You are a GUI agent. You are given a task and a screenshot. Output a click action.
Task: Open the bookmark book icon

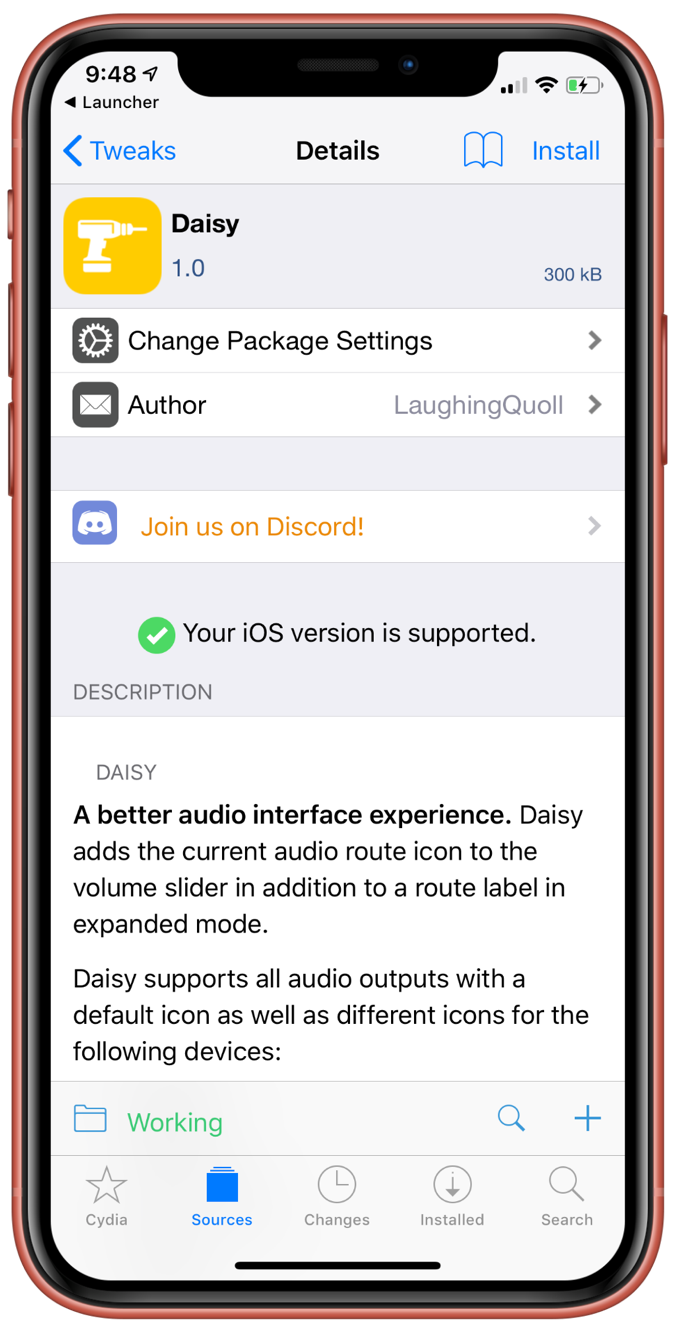[x=483, y=151]
